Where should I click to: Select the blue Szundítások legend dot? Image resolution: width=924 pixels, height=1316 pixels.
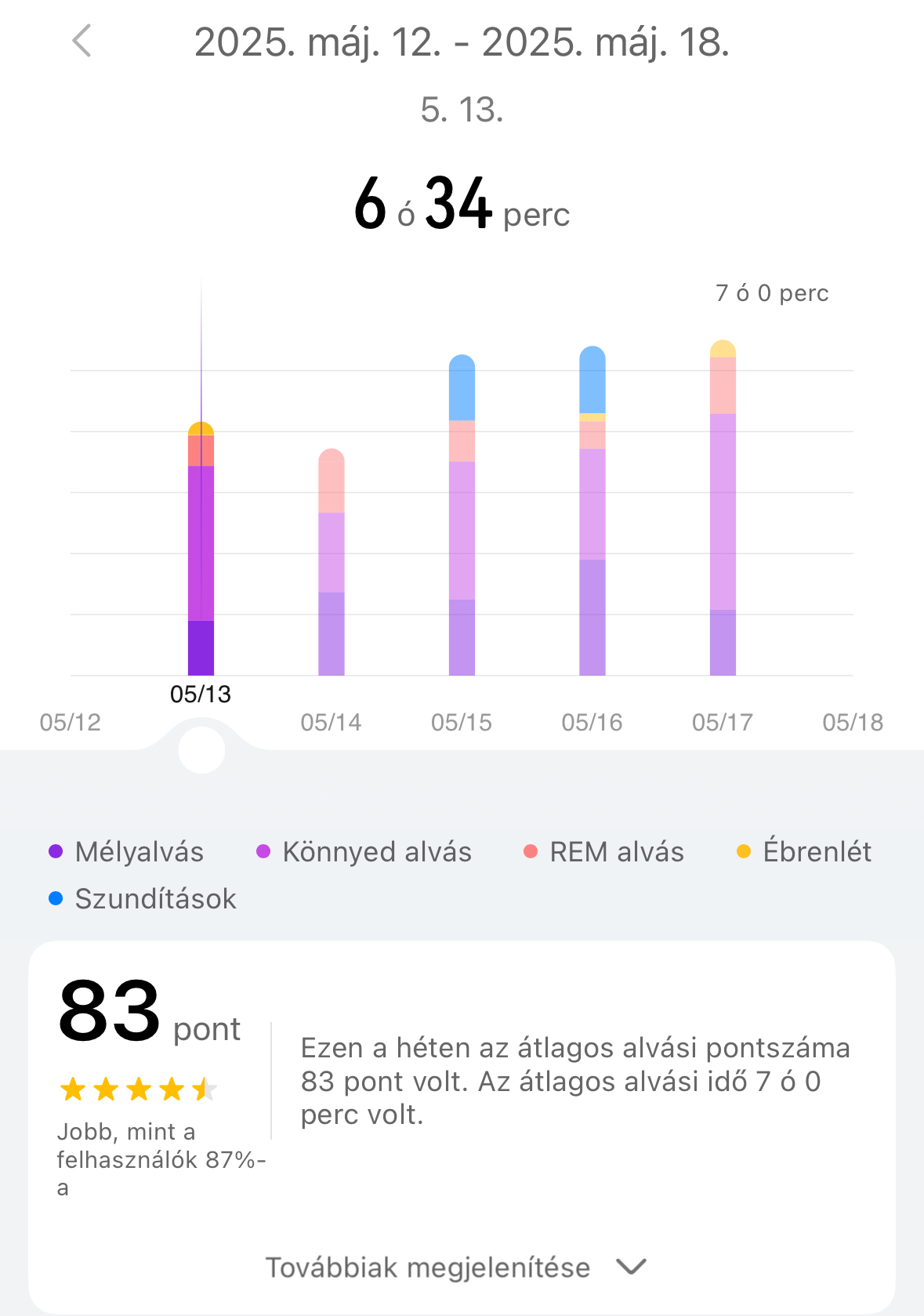[x=53, y=898]
